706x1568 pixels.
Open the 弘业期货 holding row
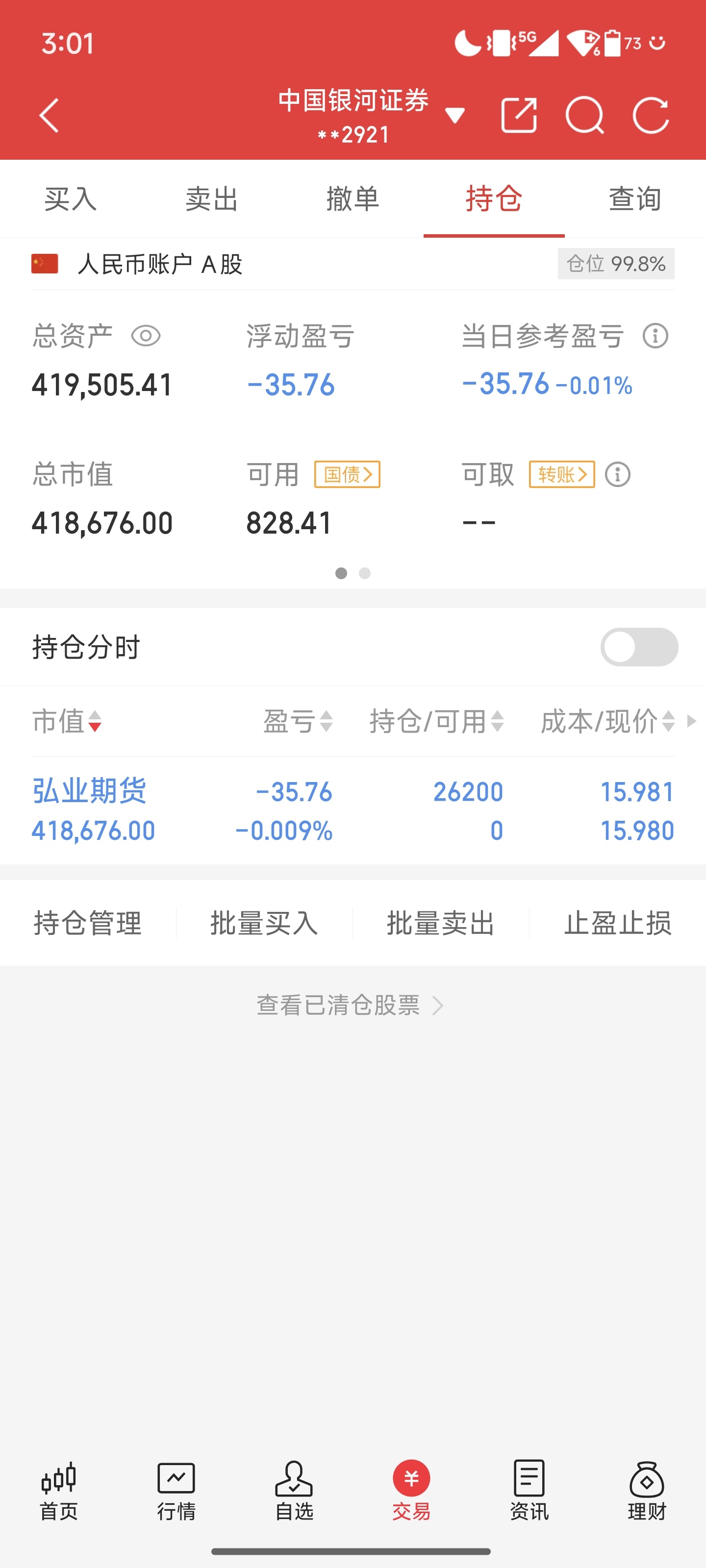353,810
